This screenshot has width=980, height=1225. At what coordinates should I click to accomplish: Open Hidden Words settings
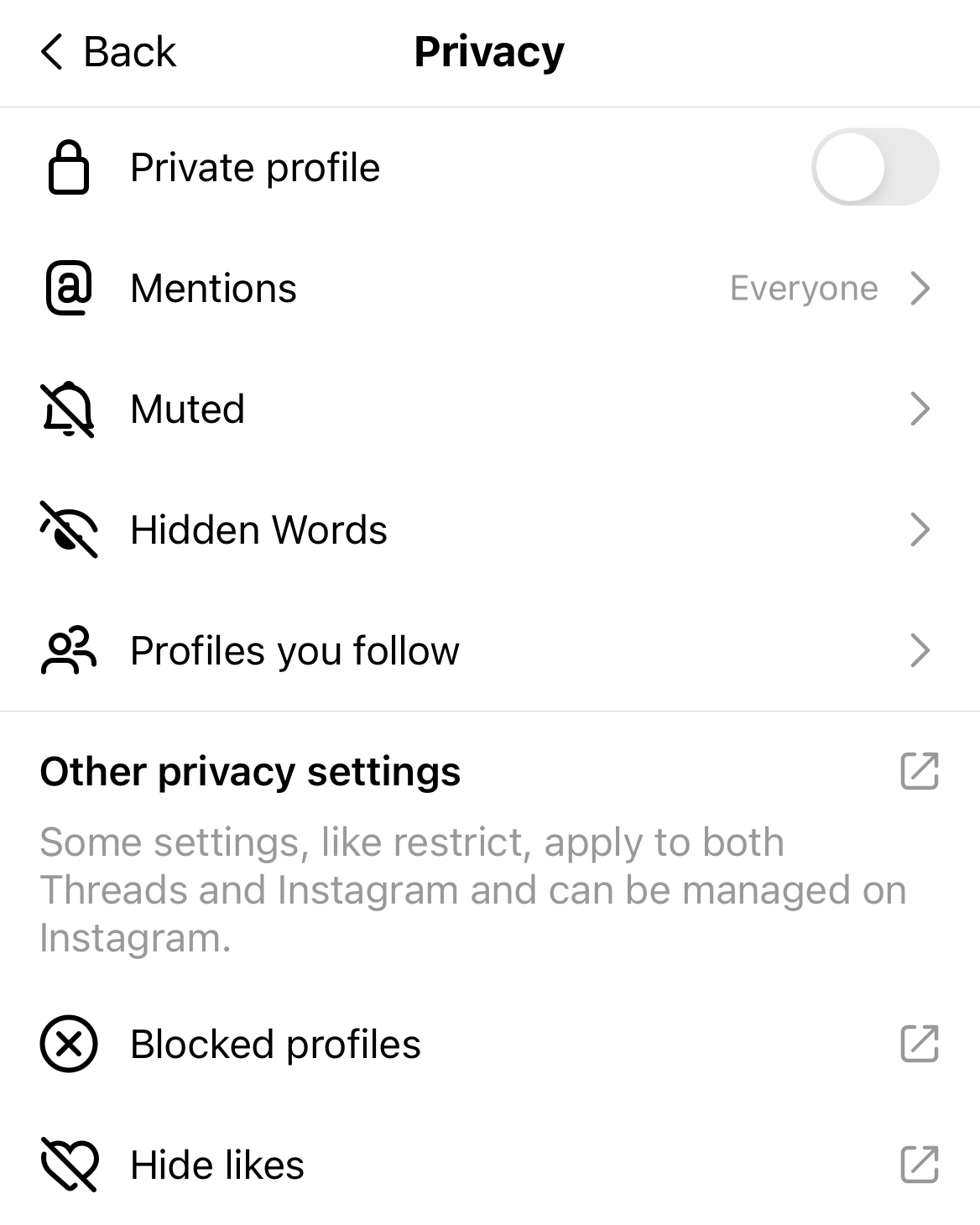click(x=489, y=530)
